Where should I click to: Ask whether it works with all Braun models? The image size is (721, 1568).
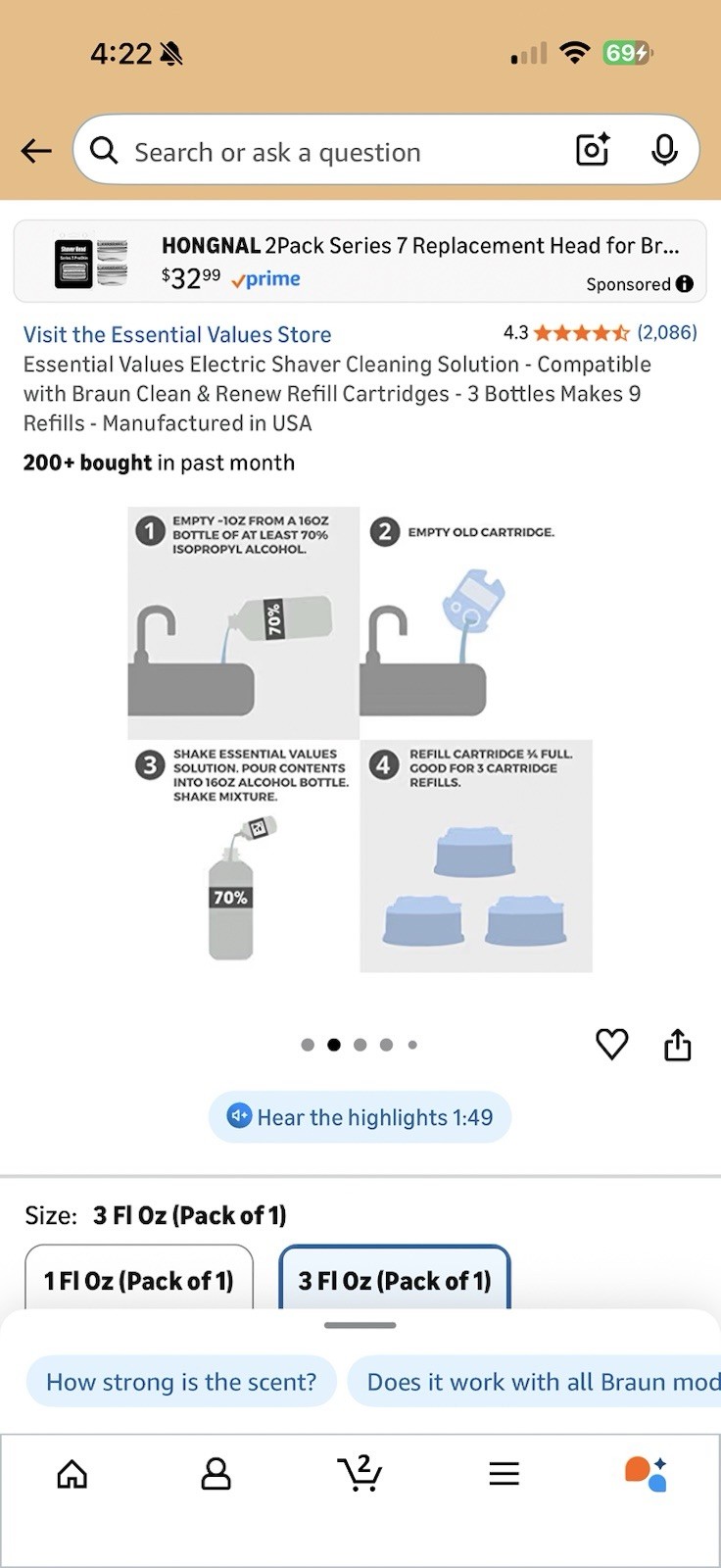[x=535, y=1382]
